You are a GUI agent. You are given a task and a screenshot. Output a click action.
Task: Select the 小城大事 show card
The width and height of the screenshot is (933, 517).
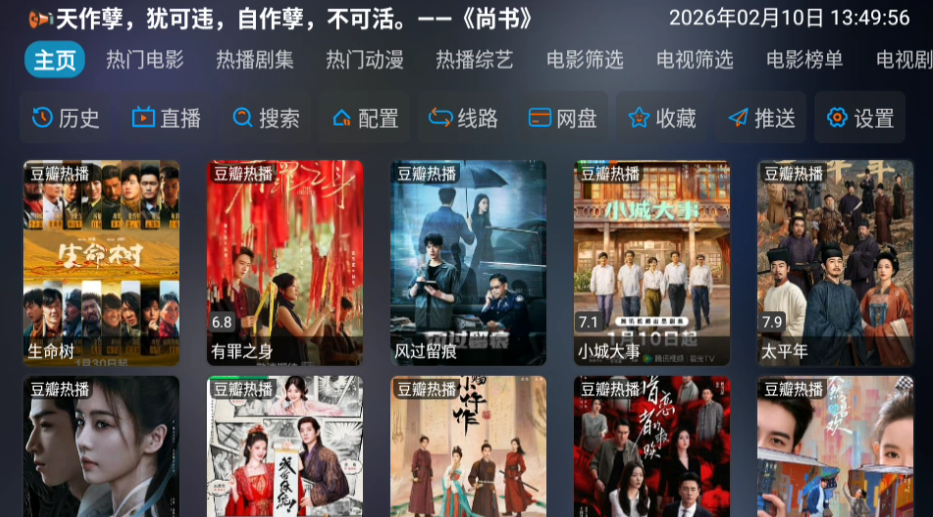[x=652, y=263]
